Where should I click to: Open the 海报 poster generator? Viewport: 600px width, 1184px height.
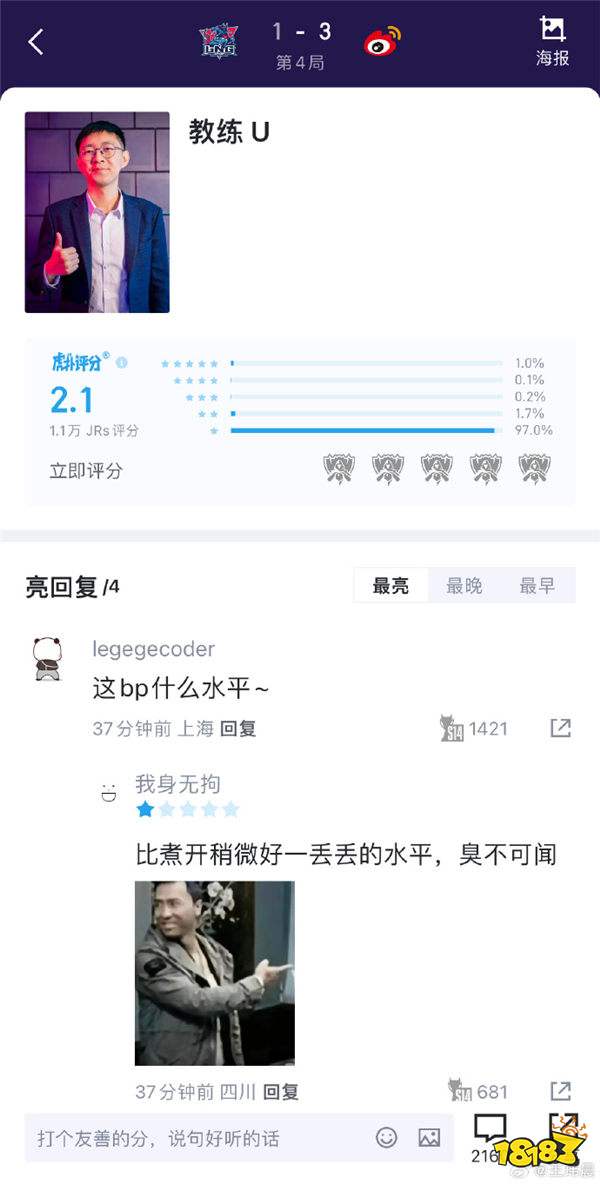[552, 42]
